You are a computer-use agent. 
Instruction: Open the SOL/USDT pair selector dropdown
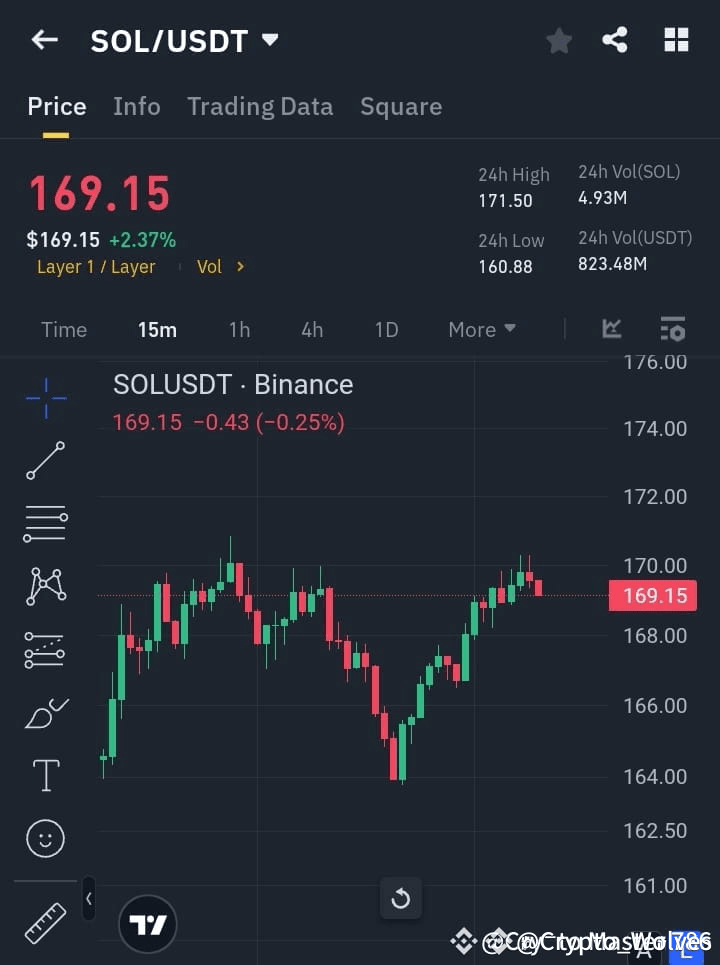182,41
